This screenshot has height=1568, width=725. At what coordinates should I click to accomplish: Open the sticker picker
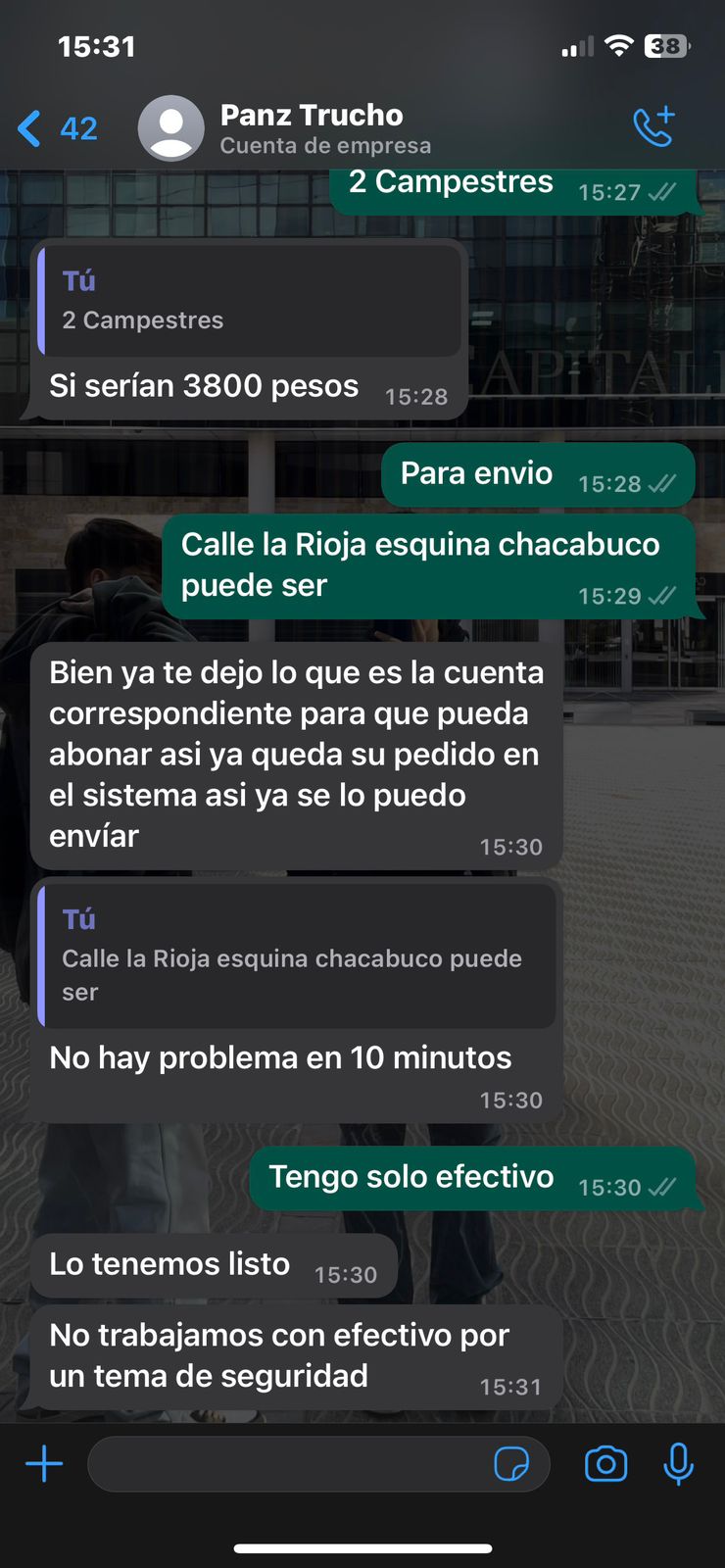511,1464
